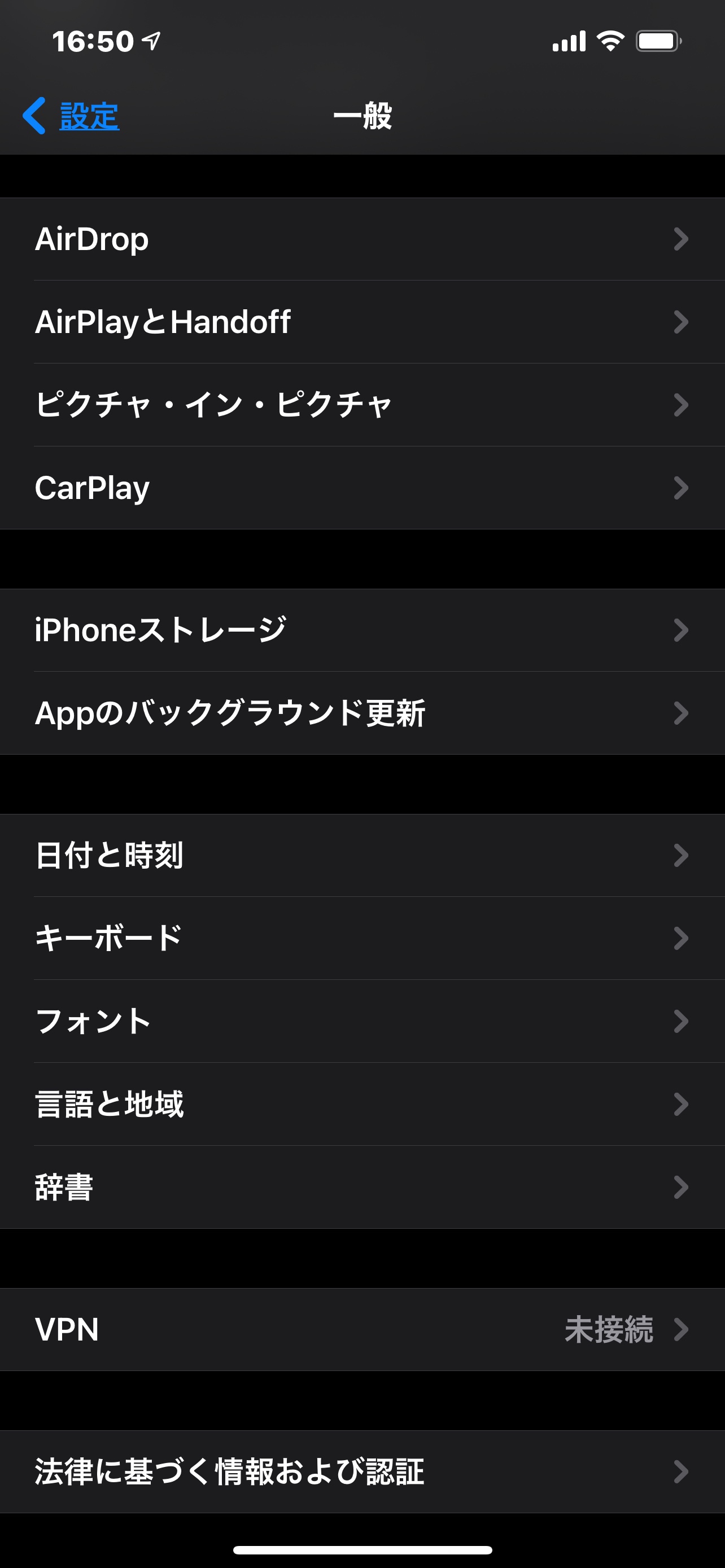Open AirPlayとHandoff
The height and width of the screenshot is (1568, 725).
point(362,321)
